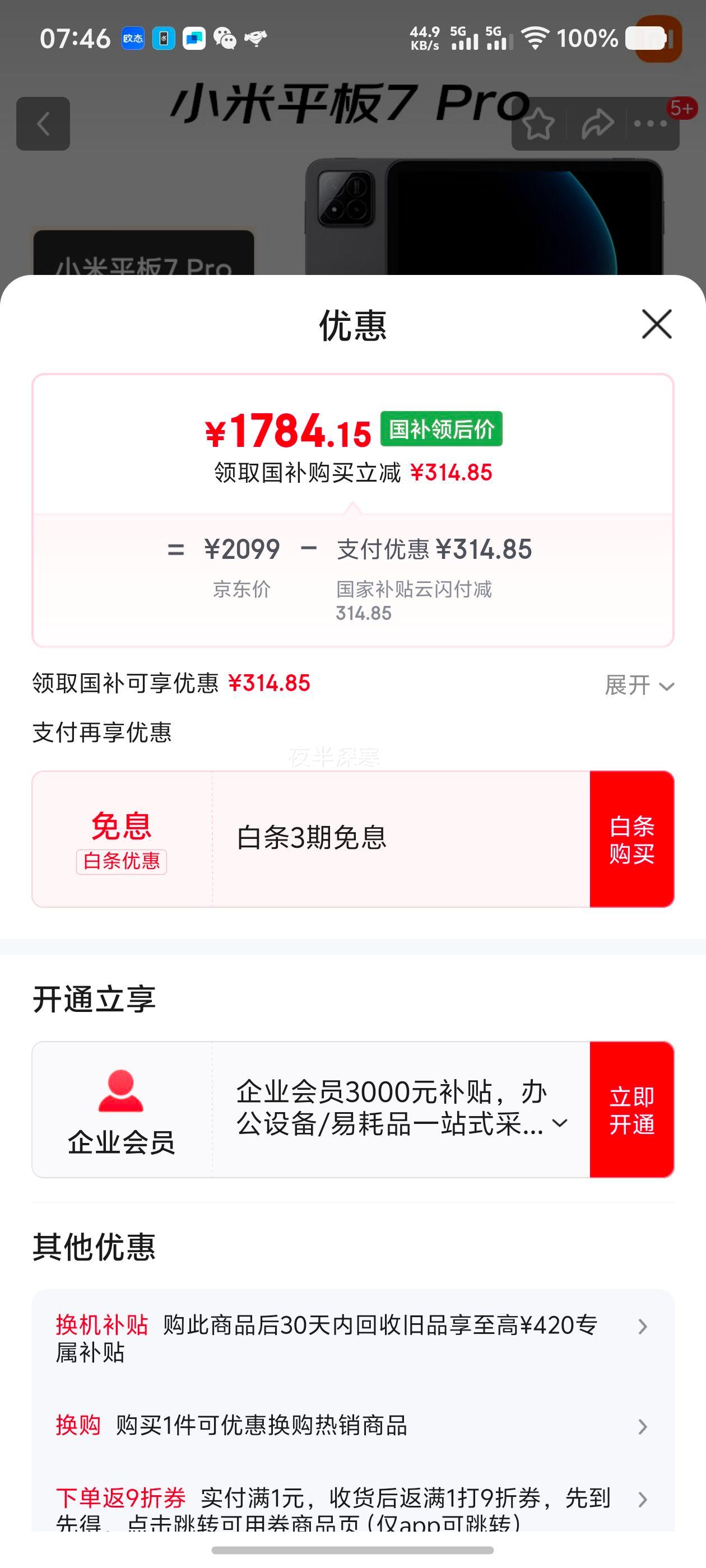Close the 优惠 discount panel
Image resolution: width=706 pixels, height=1568 pixels.
(x=656, y=324)
